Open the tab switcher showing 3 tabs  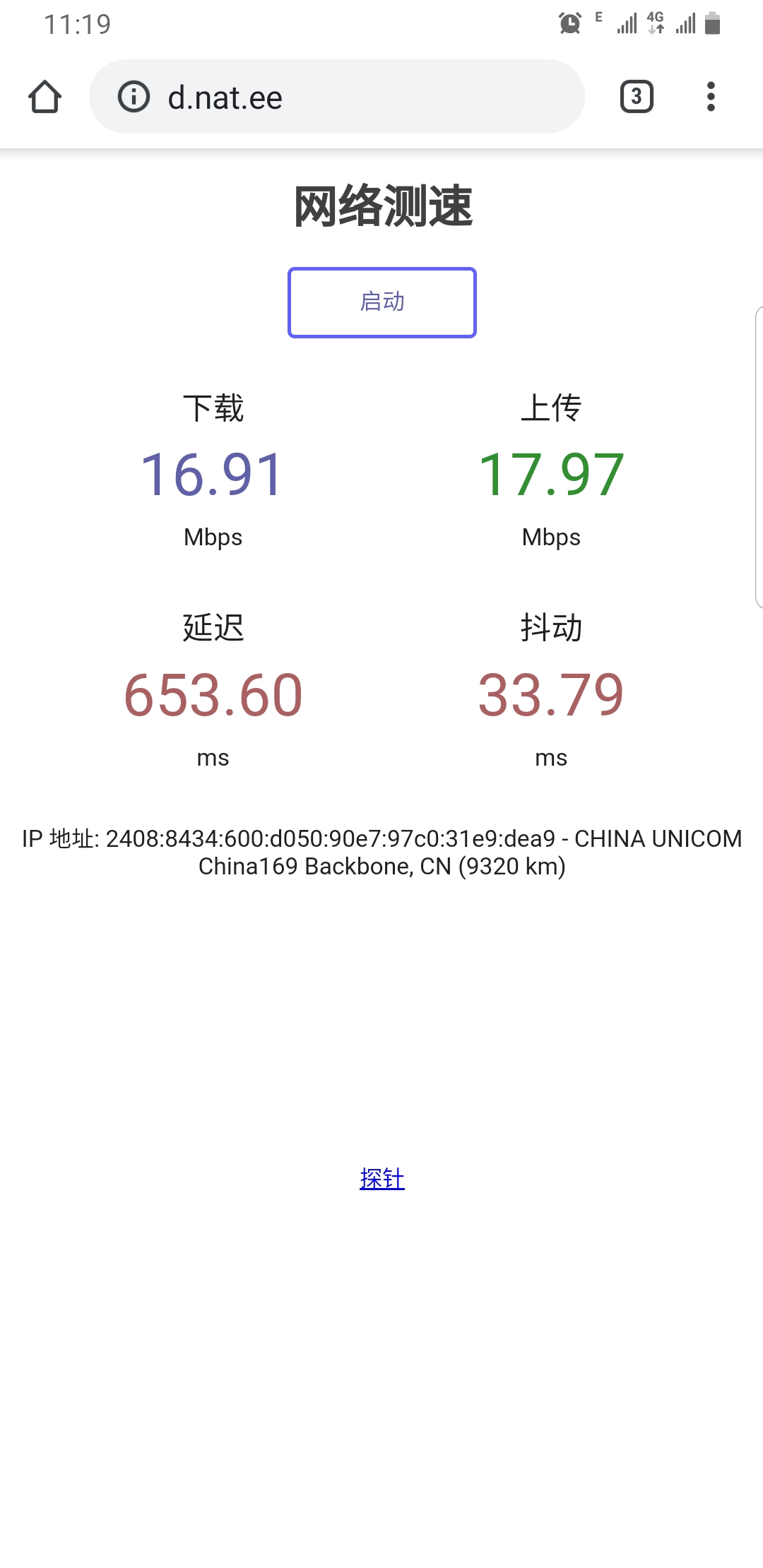click(636, 97)
